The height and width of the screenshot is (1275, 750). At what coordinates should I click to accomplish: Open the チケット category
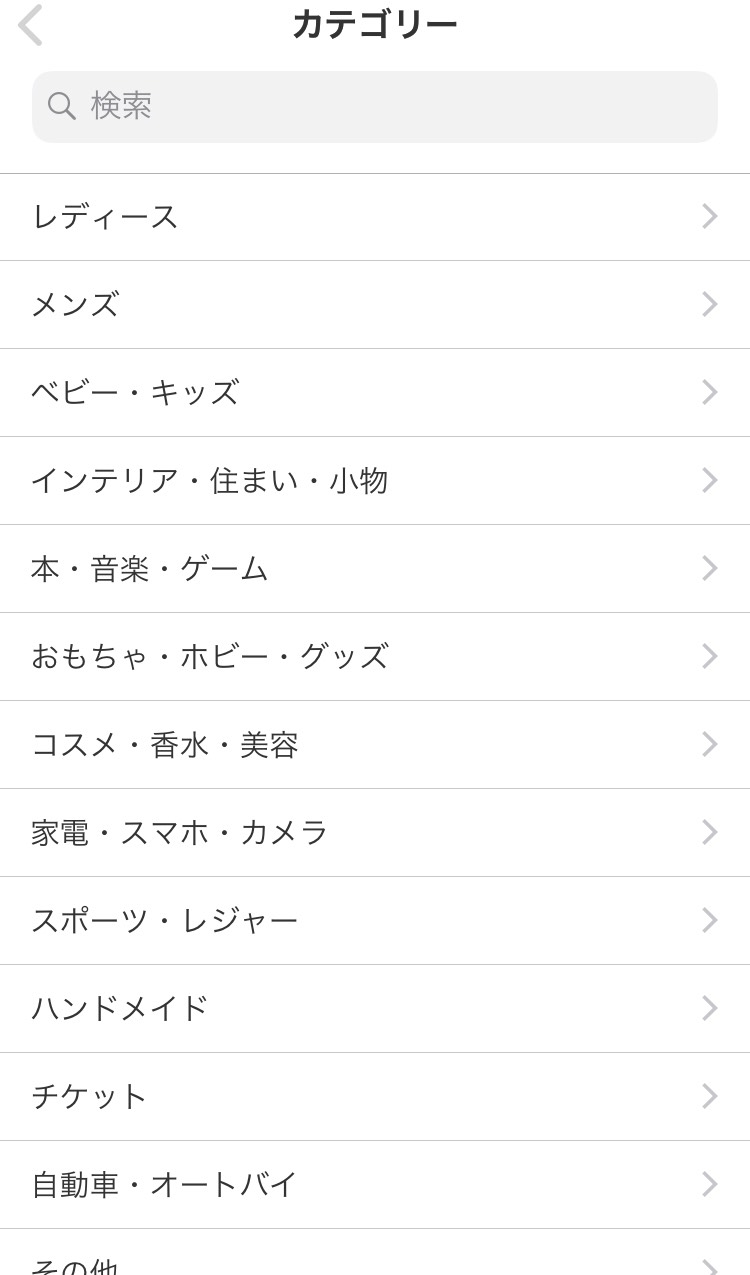[x=375, y=1097]
